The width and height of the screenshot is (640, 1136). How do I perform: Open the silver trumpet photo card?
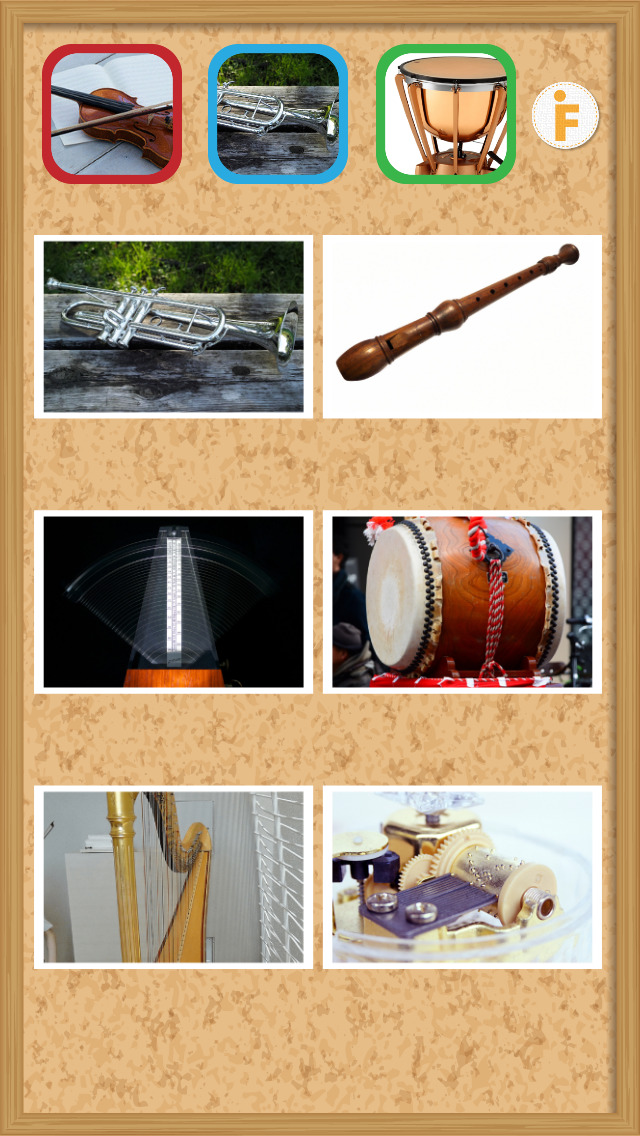coord(173,326)
